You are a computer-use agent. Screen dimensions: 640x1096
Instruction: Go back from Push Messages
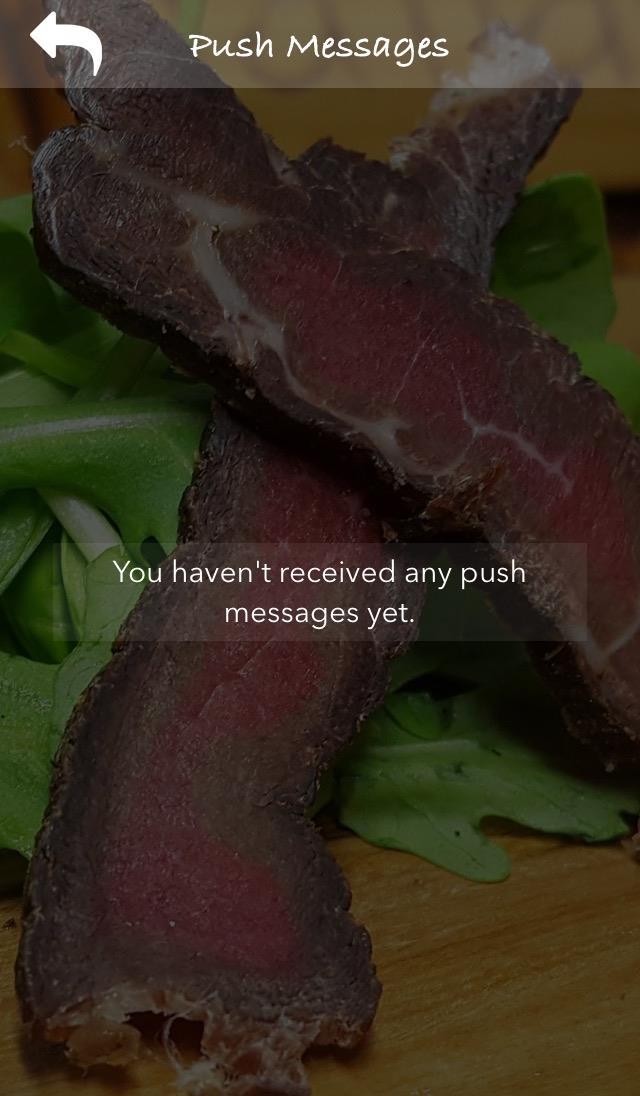[66, 44]
